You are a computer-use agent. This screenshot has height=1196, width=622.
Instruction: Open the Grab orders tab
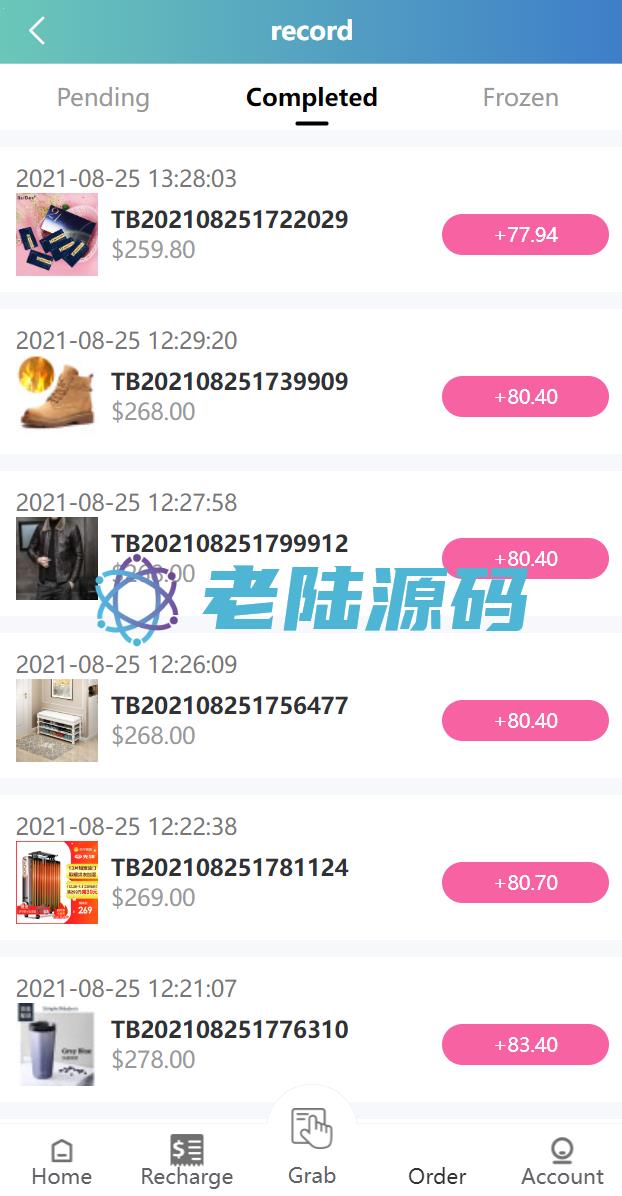click(x=312, y=1145)
